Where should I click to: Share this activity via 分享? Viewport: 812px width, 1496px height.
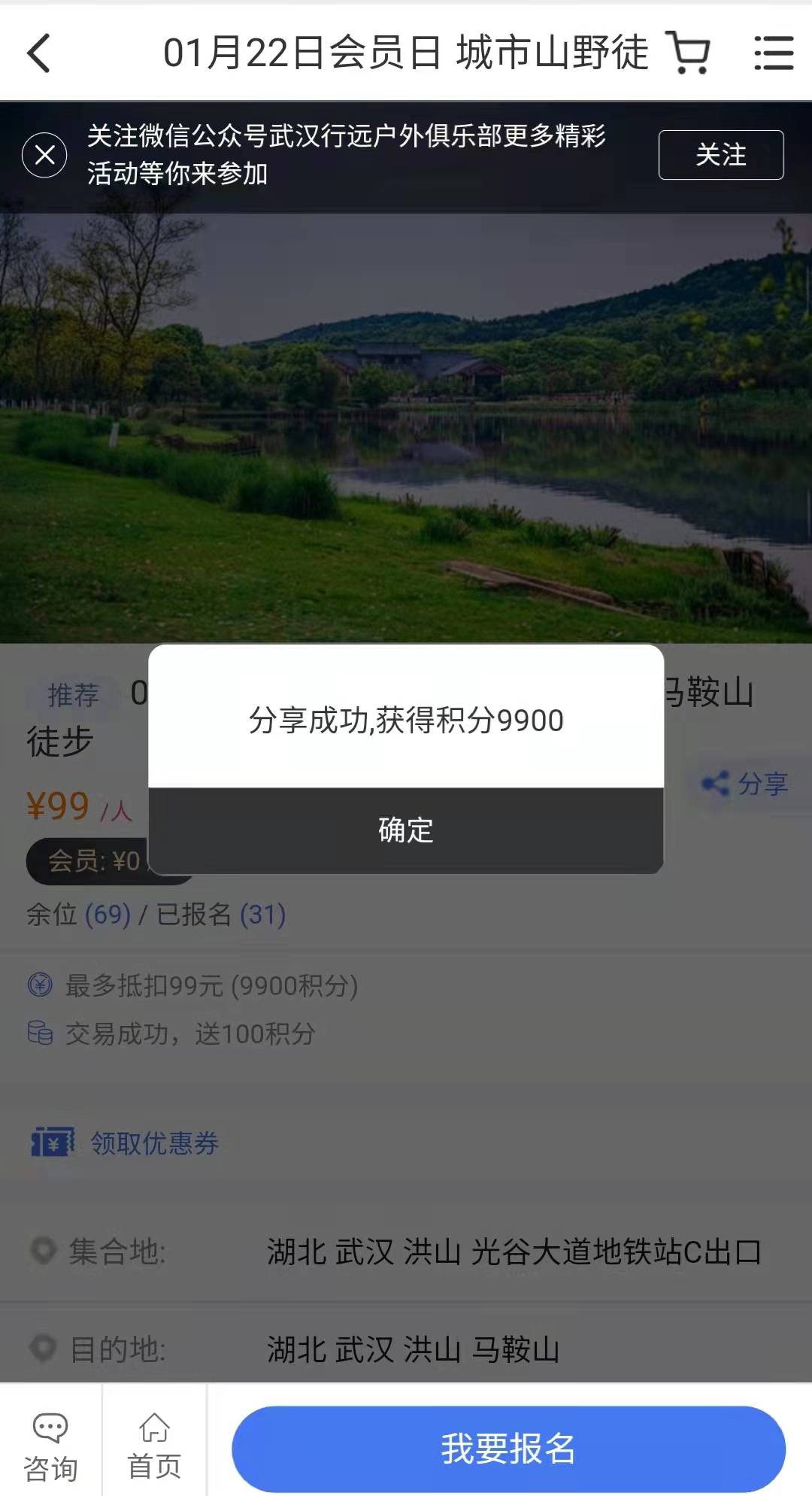tap(745, 784)
